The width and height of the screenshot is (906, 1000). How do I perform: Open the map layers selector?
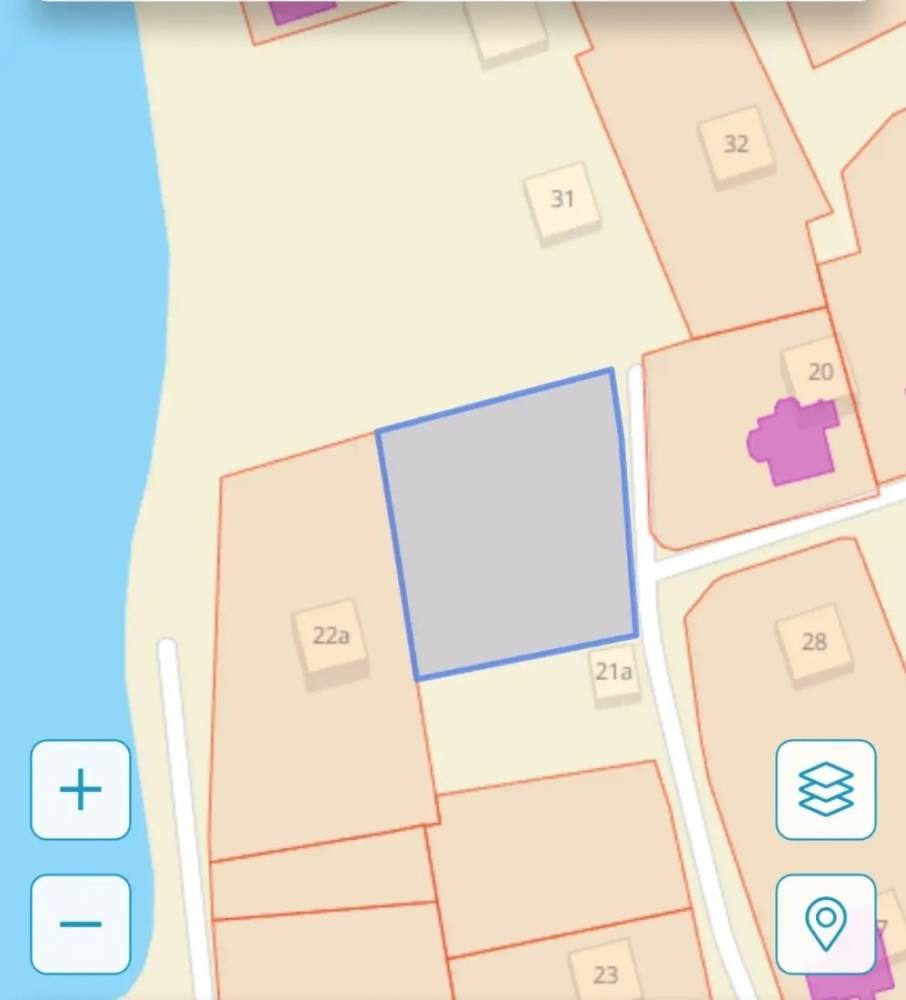point(826,790)
